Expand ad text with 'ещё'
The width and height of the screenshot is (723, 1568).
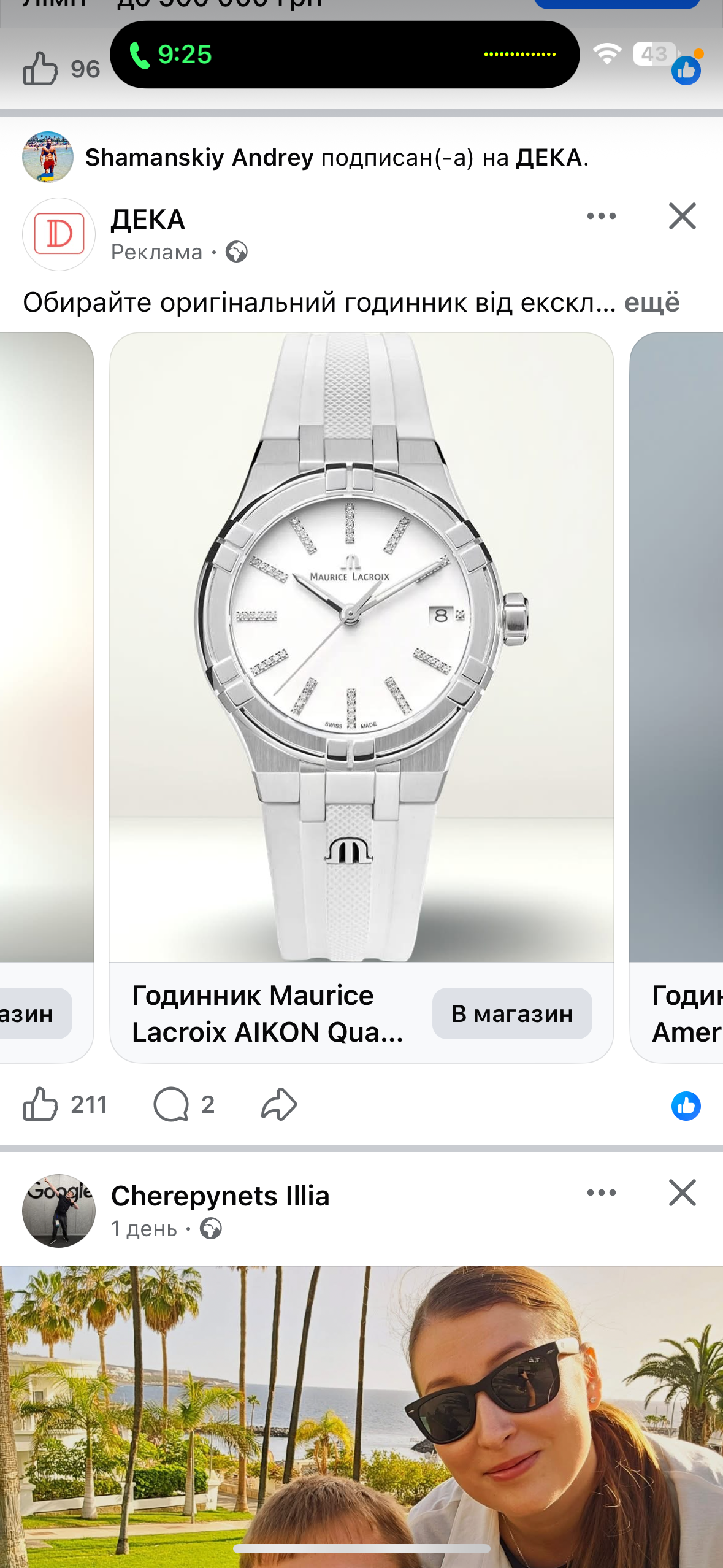[651, 302]
